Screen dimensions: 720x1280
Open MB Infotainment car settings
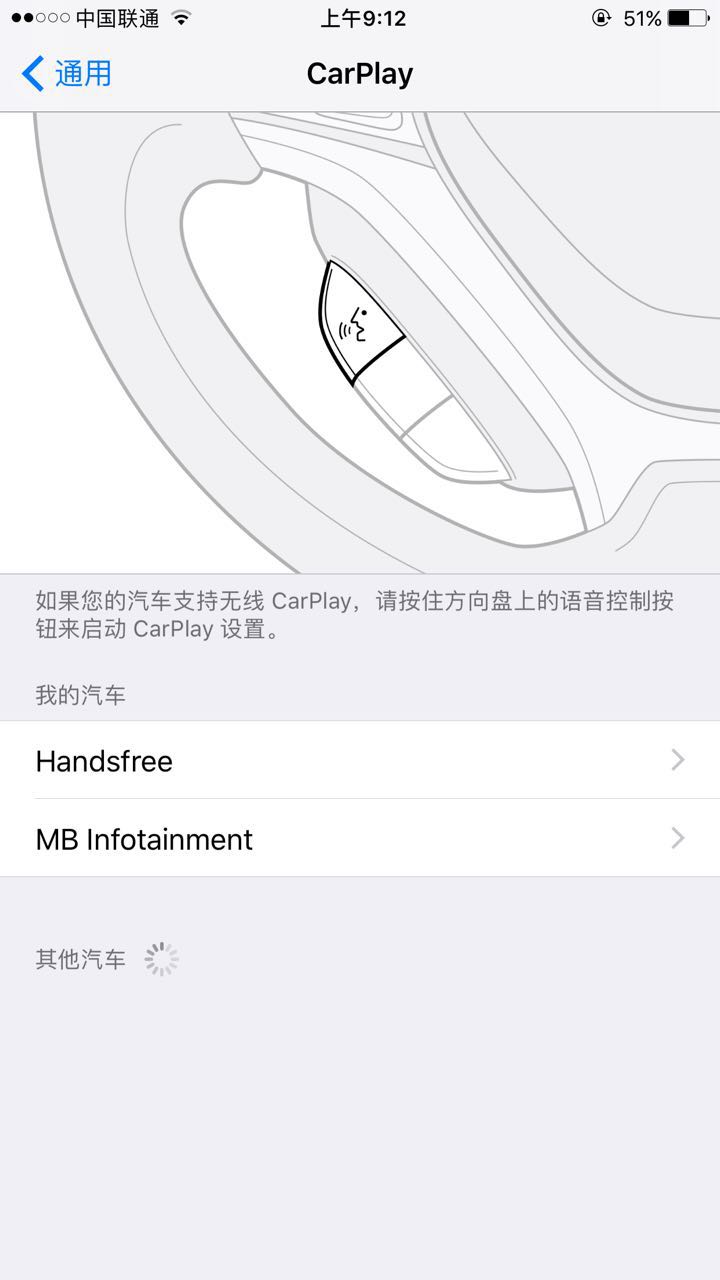tap(360, 839)
